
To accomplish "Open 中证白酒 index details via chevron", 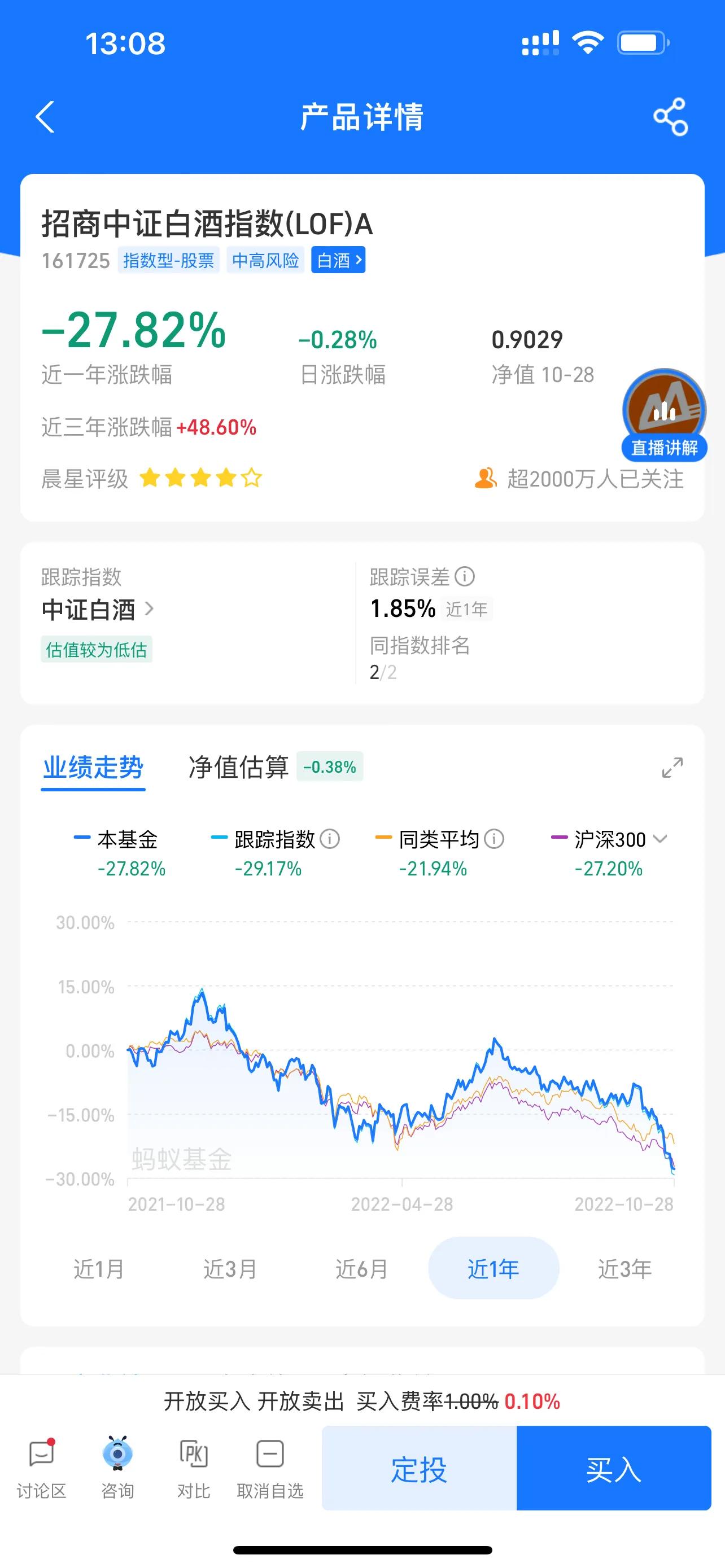I will pos(150,608).
